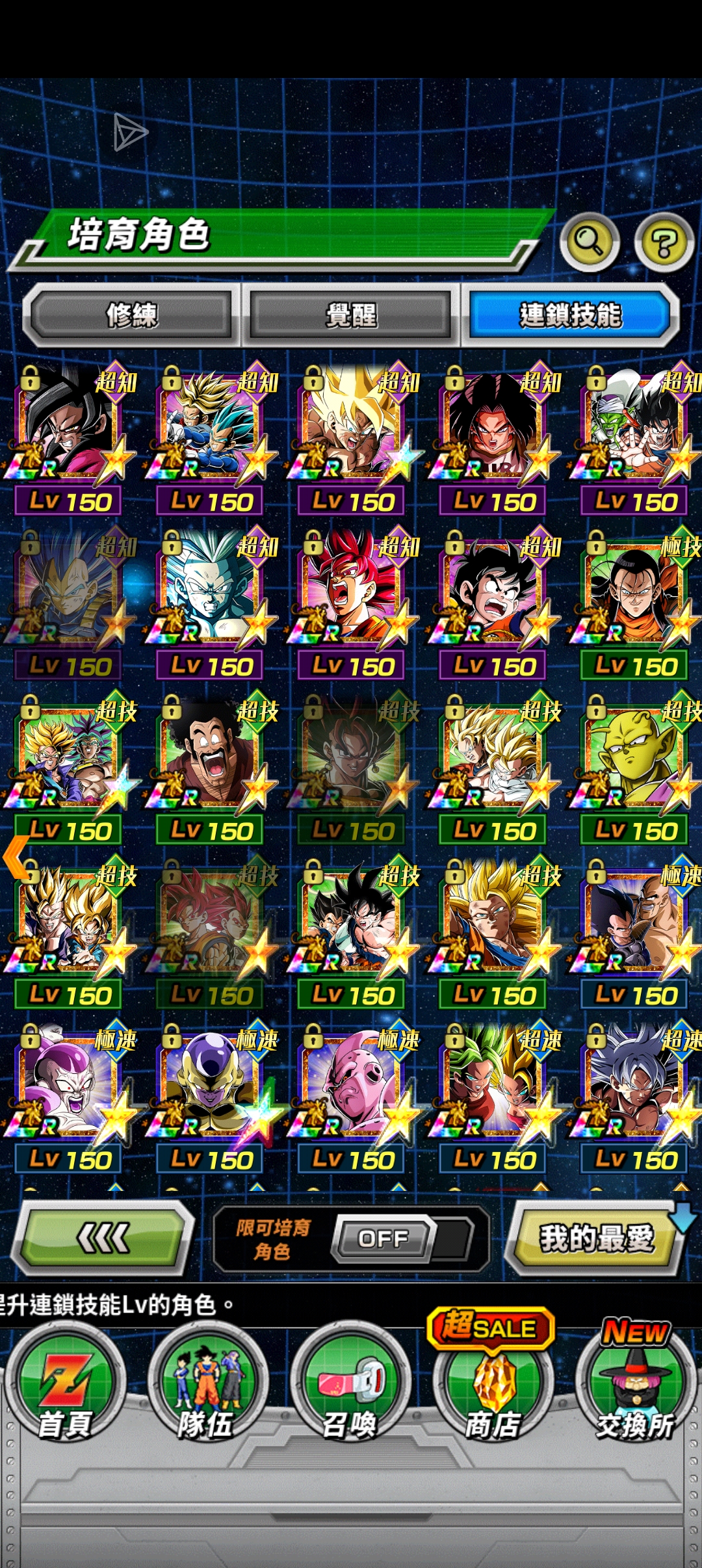Open the 召喚 summon menu

tap(350, 1385)
